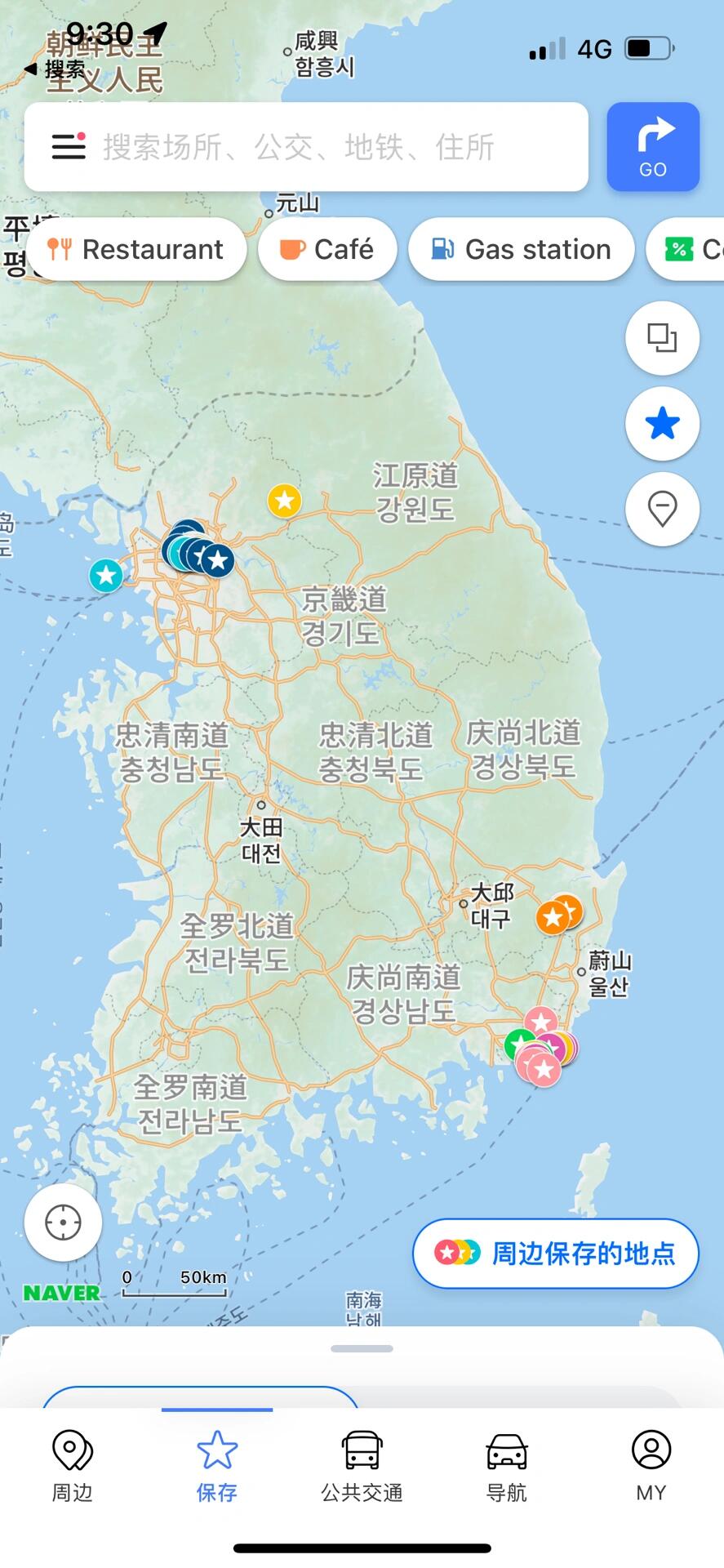Open the teal star marker near the coast

106,576
